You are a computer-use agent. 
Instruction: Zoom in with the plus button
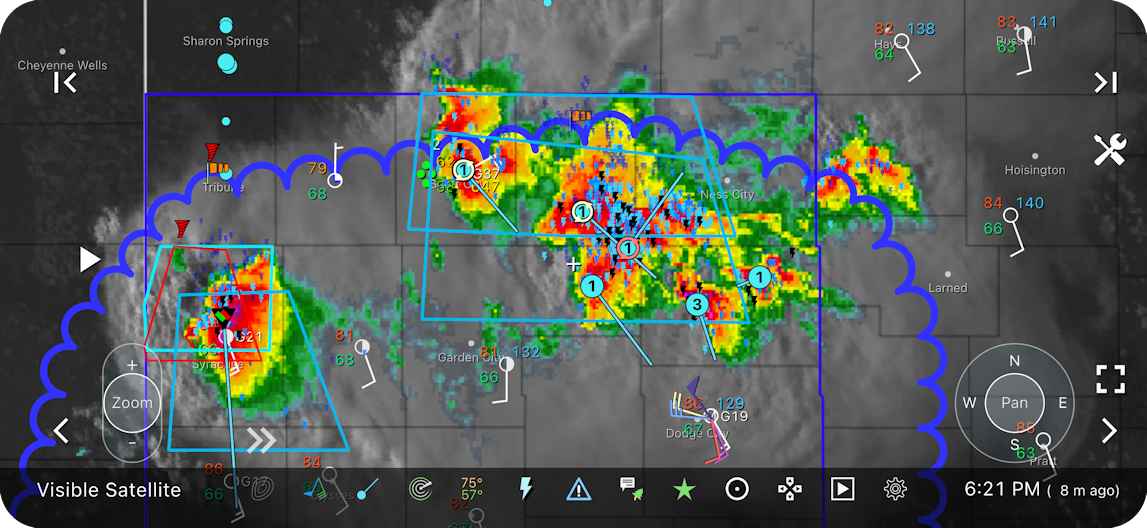132,365
